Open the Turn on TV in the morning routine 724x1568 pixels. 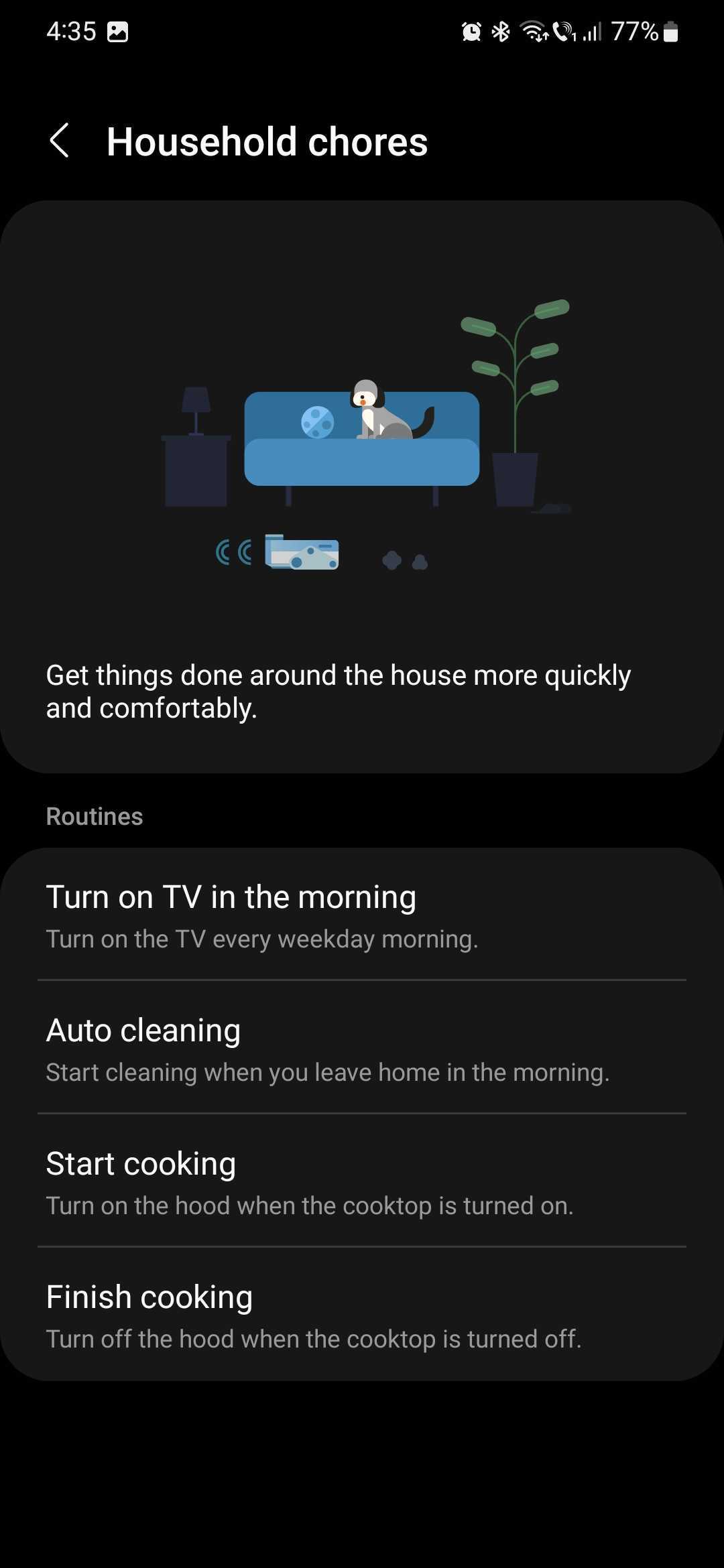pyautogui.click(x=362, y=915)
